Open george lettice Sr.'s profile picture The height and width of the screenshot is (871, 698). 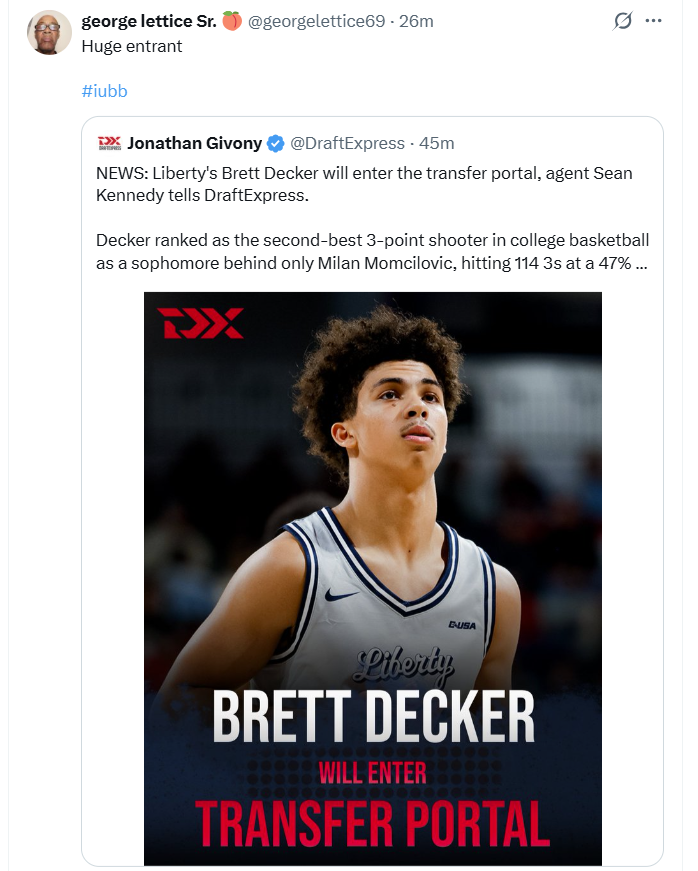coord(48,32)
